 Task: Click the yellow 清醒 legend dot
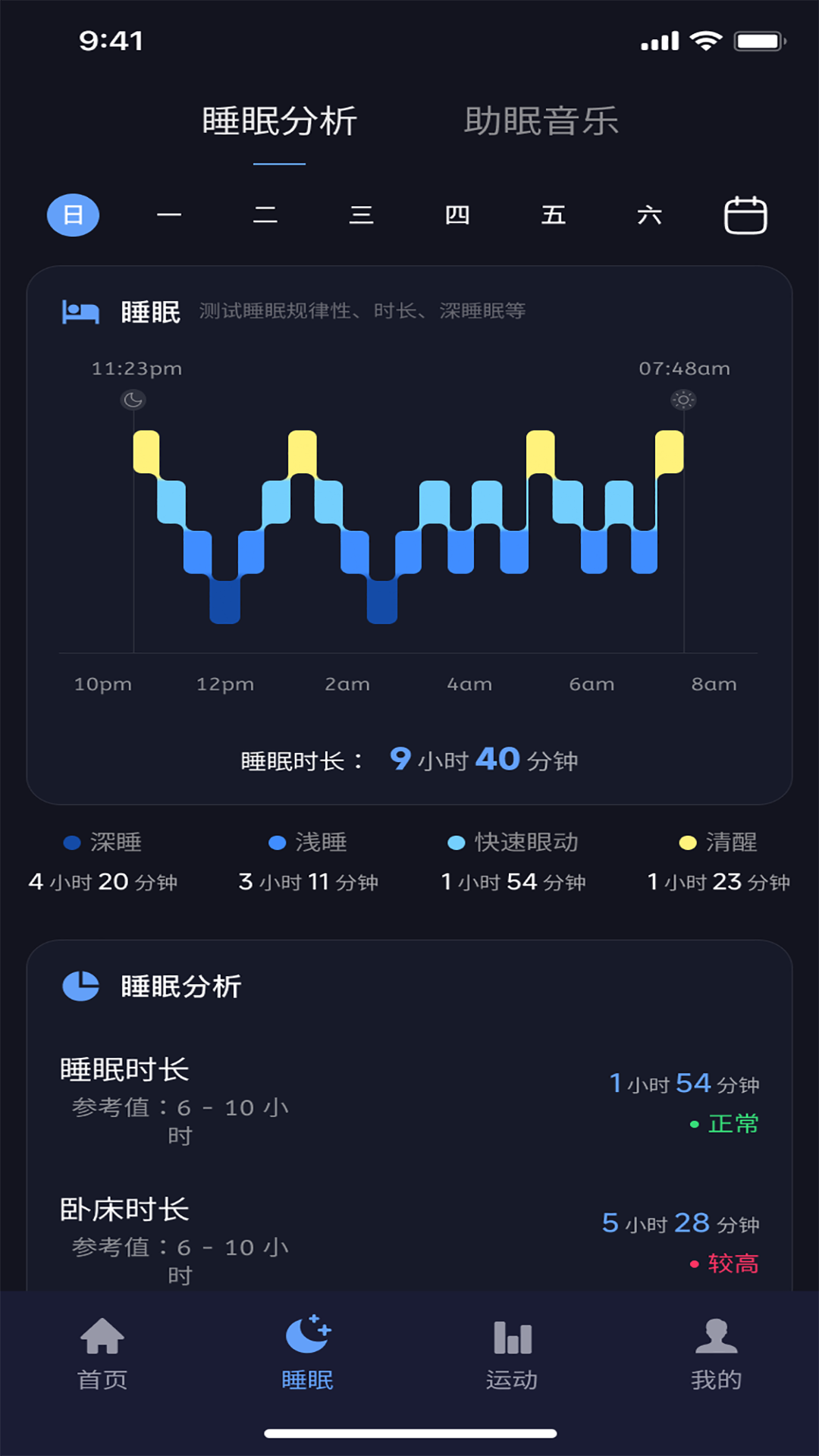[x=687, y=842]
